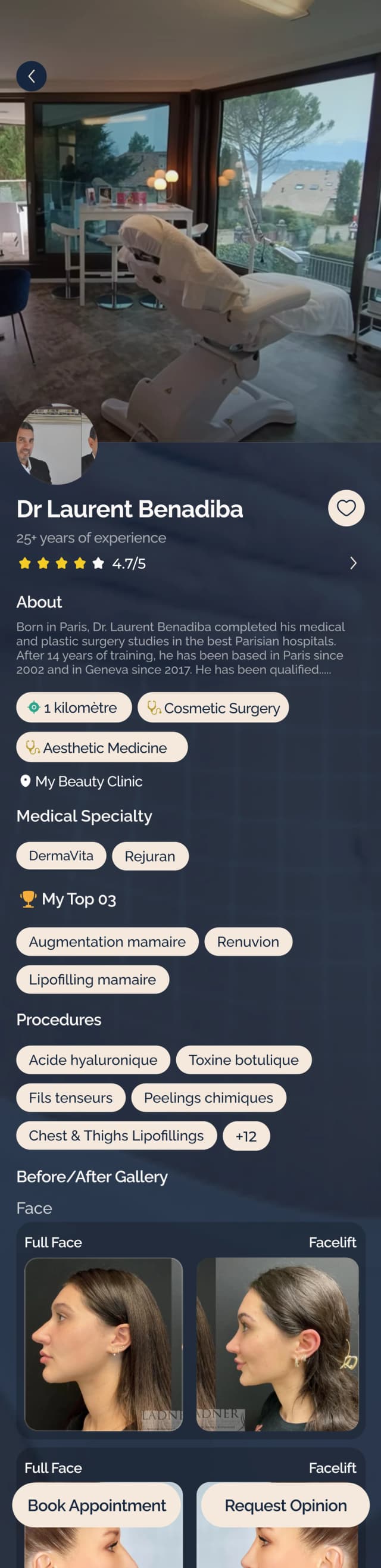The width and height of the screenshot is (381, 1568).
Task: Tap the Fils tenseurs procedure chip
Action: (71, 1097)
